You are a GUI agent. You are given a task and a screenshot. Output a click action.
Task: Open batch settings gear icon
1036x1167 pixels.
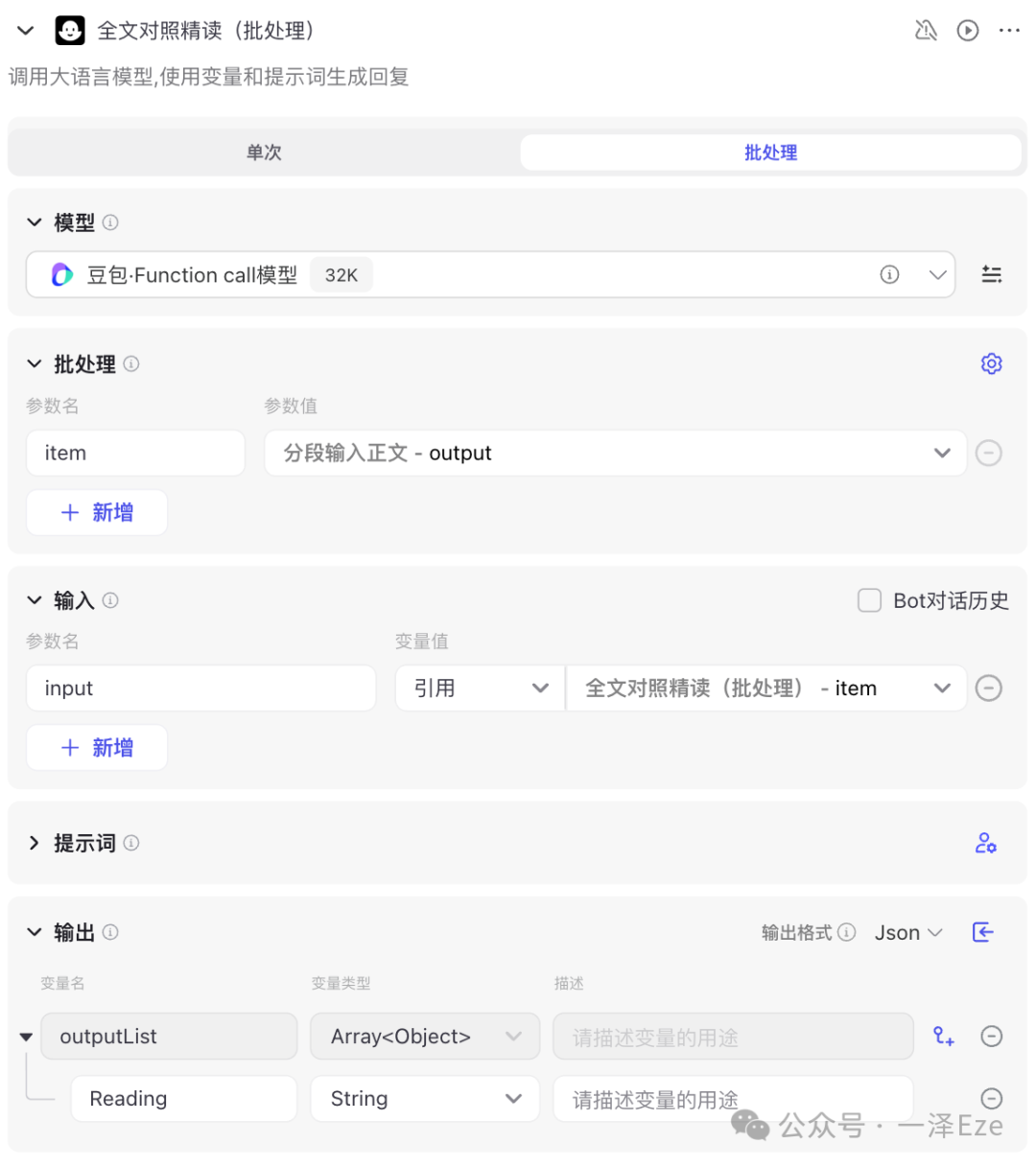click(x=992, y=364)
